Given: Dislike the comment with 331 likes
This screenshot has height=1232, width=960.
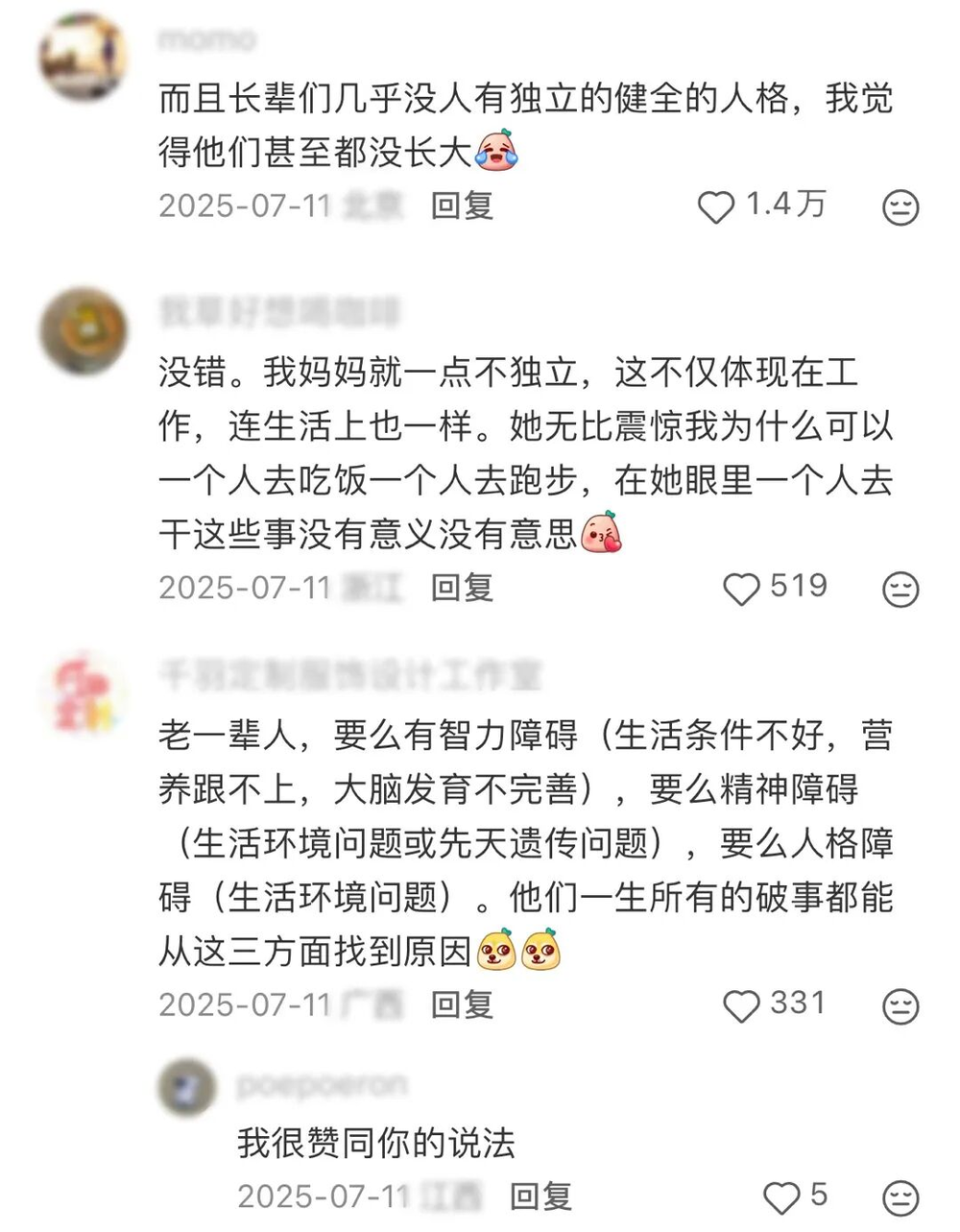Looking at the screenshot, I should pyautogui.click(x=900, y=1006).
